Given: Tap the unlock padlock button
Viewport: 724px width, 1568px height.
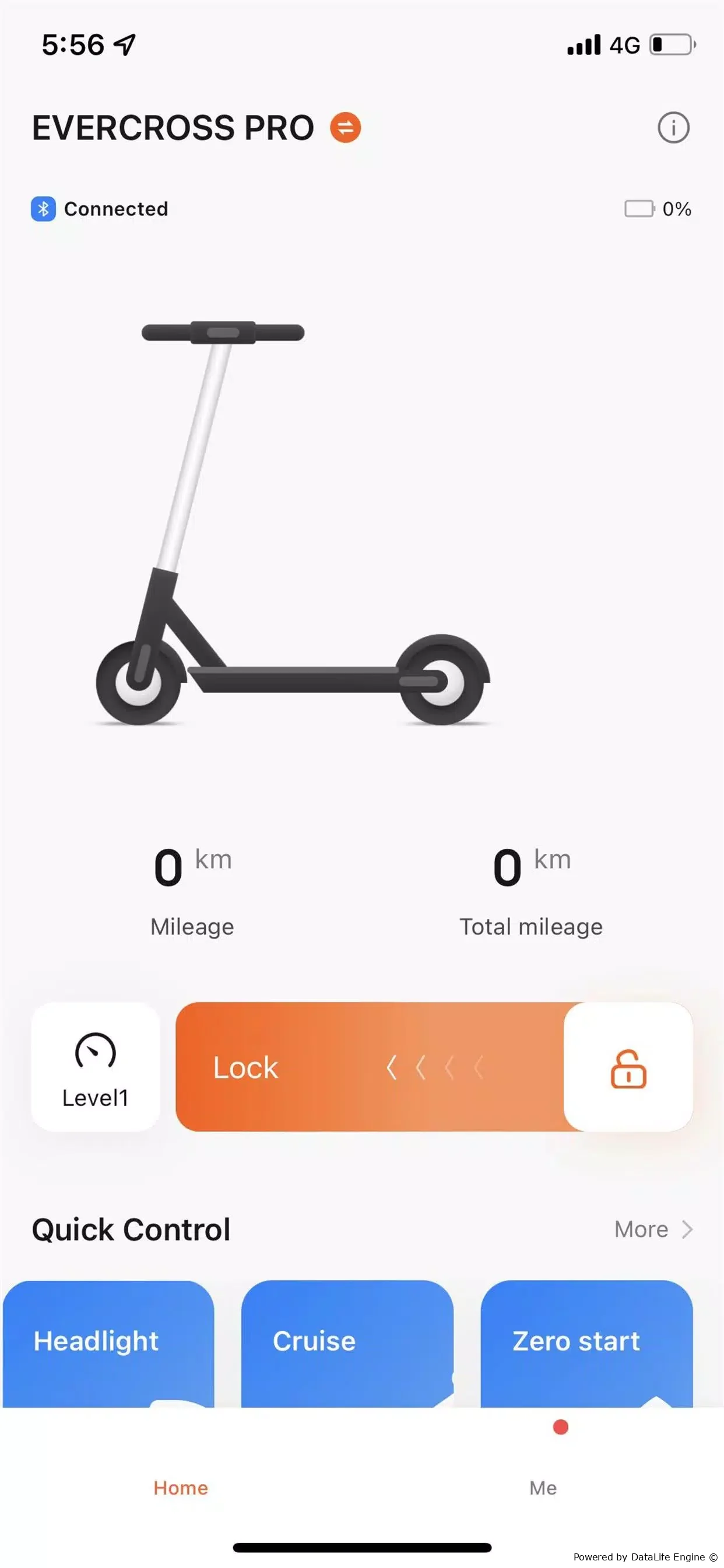Looking at the screenshot, I should point(628,1066).
